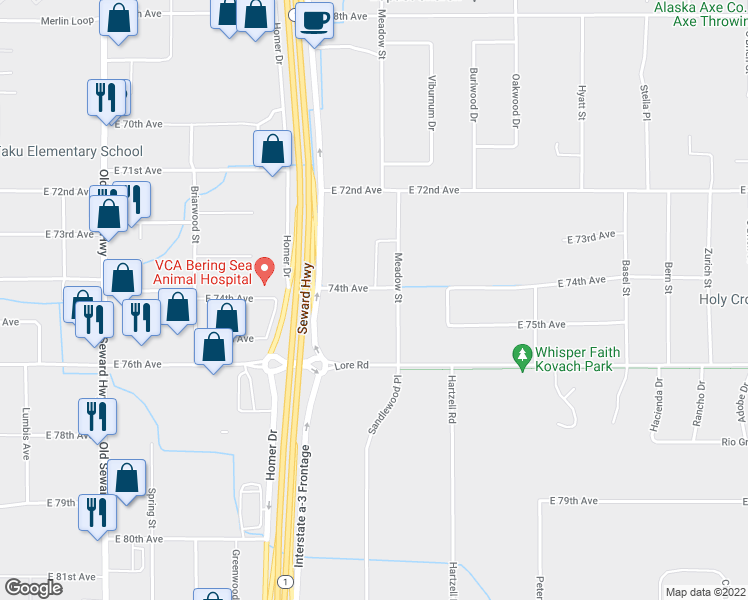The height and width of the screenshot is (600, 748).
Task: Tap the restaurant marker above E 80th Ave
Action: (x=97, y=517)
